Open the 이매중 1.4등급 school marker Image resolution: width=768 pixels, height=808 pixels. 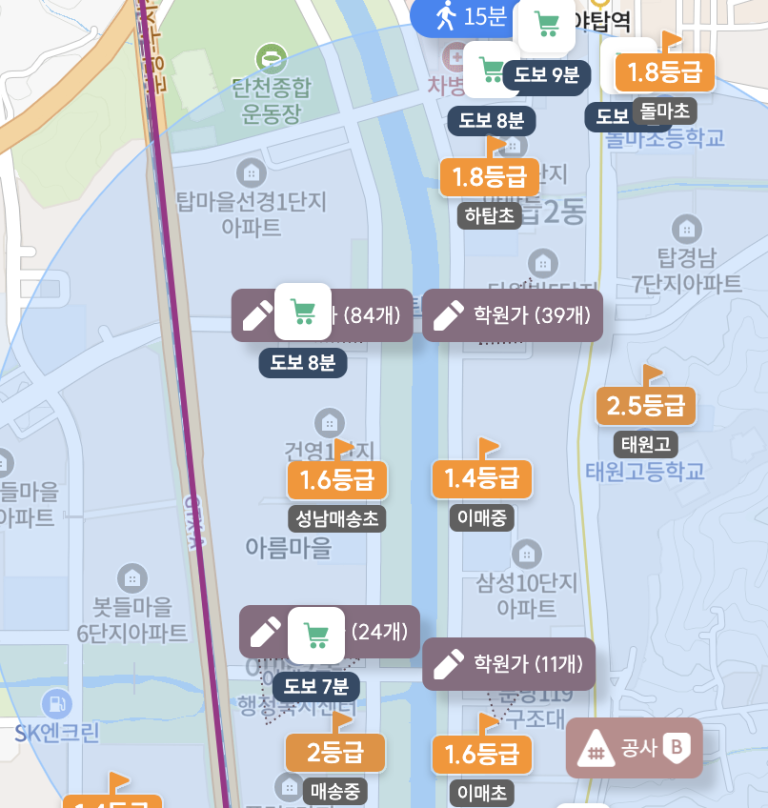click(x=481, y=480)
